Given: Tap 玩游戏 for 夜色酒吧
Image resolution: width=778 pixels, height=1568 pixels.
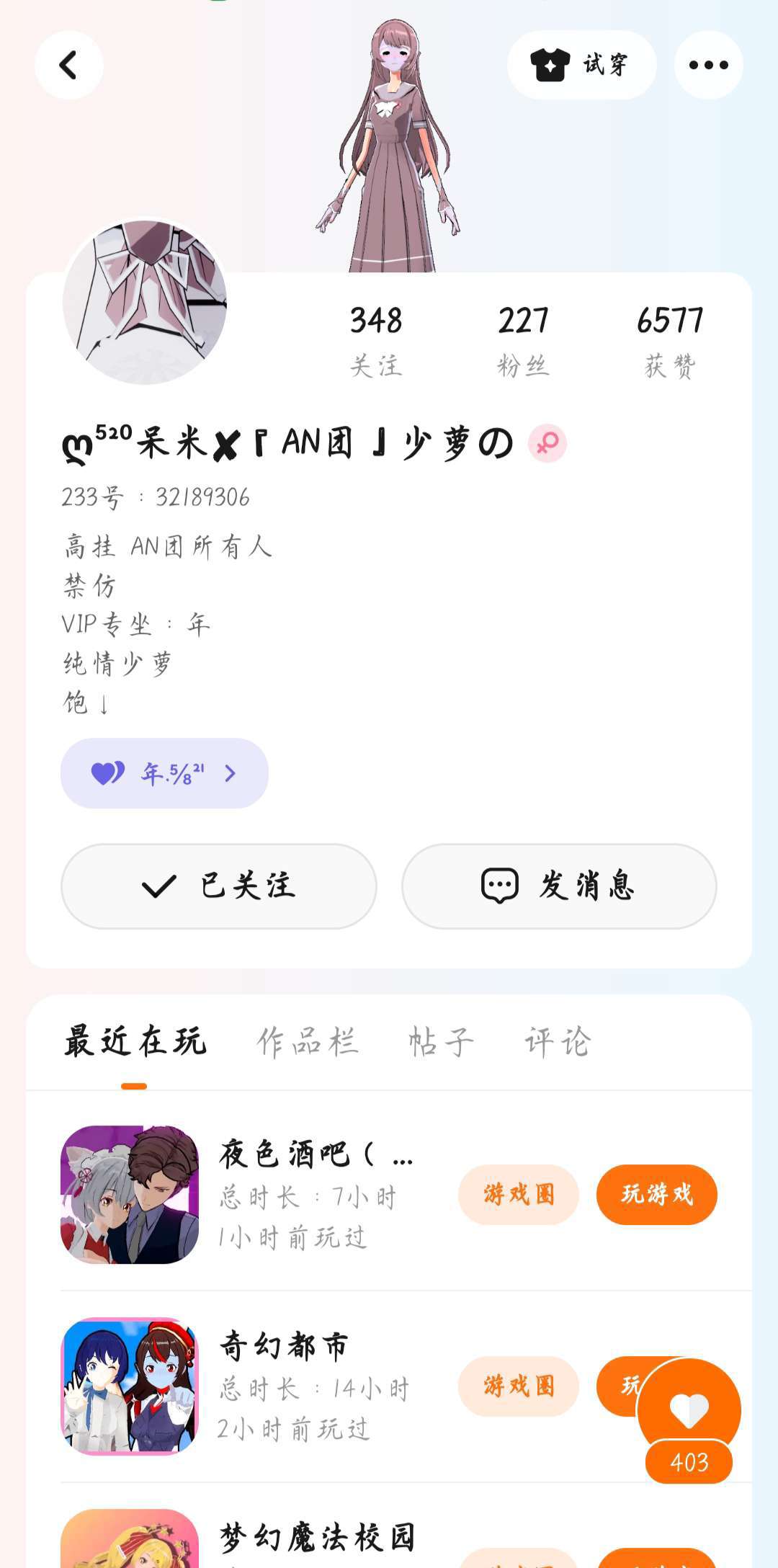Looking at the screenshot, I should pos(656,1194).
